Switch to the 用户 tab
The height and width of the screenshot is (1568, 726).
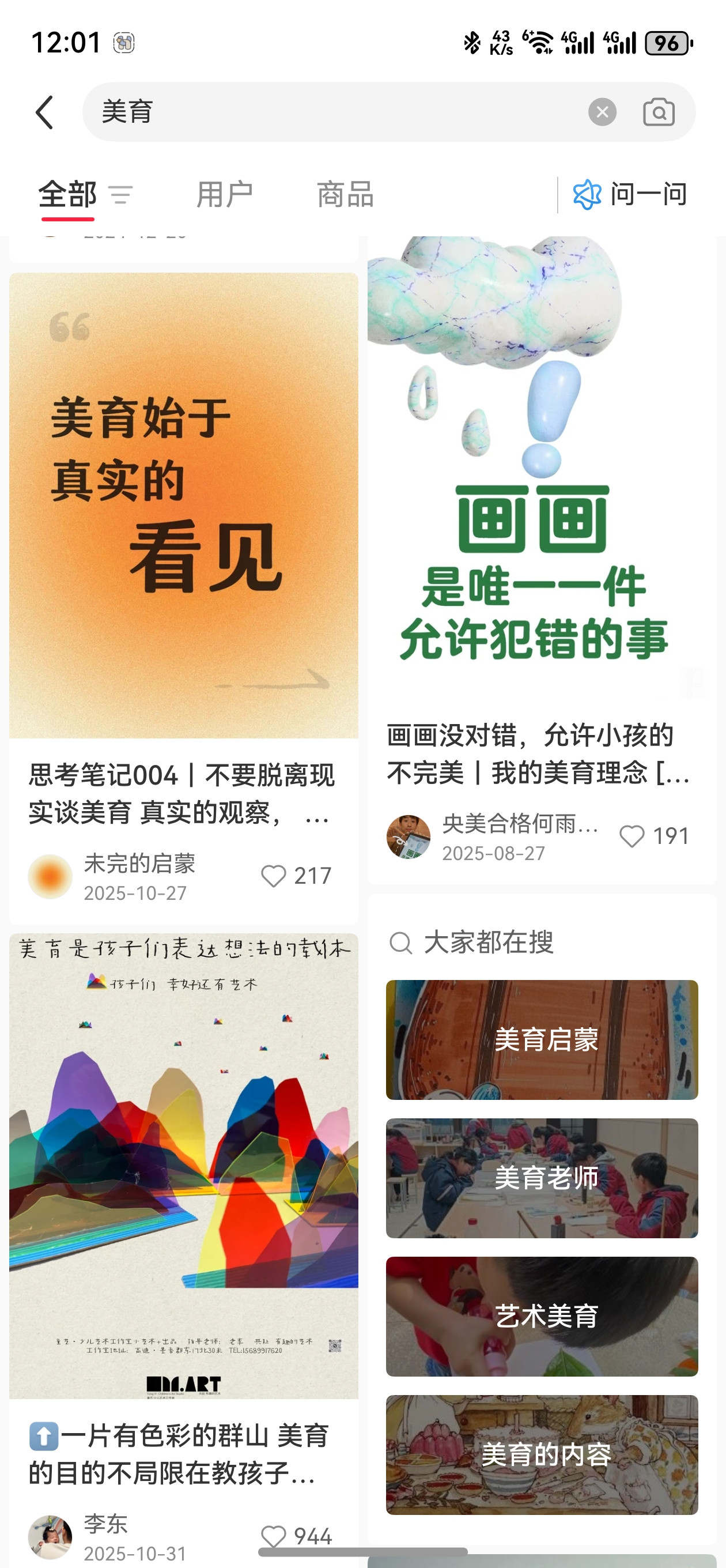point(224,195)
